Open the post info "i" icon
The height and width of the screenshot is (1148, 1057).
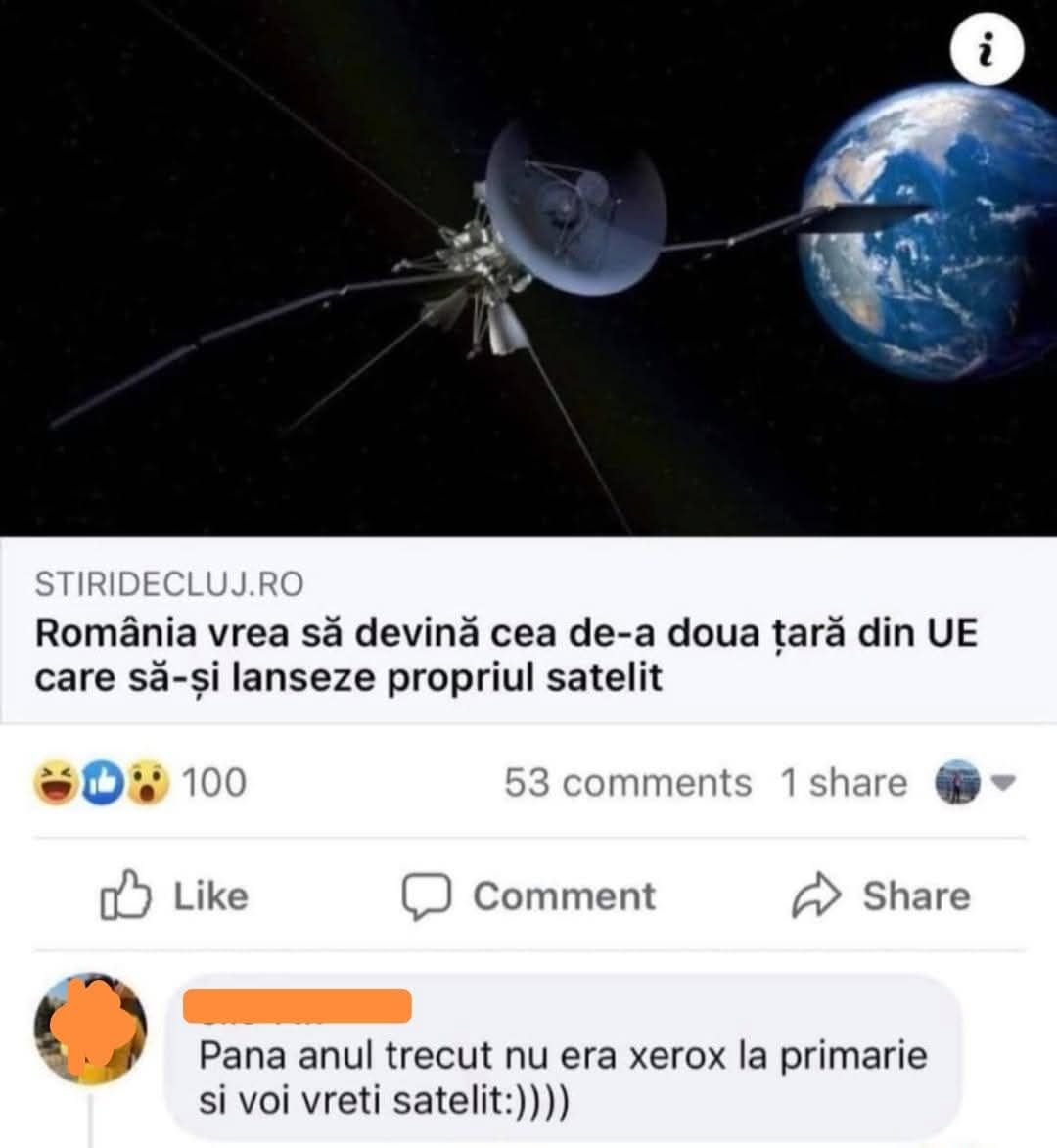(x=988, y=46)
